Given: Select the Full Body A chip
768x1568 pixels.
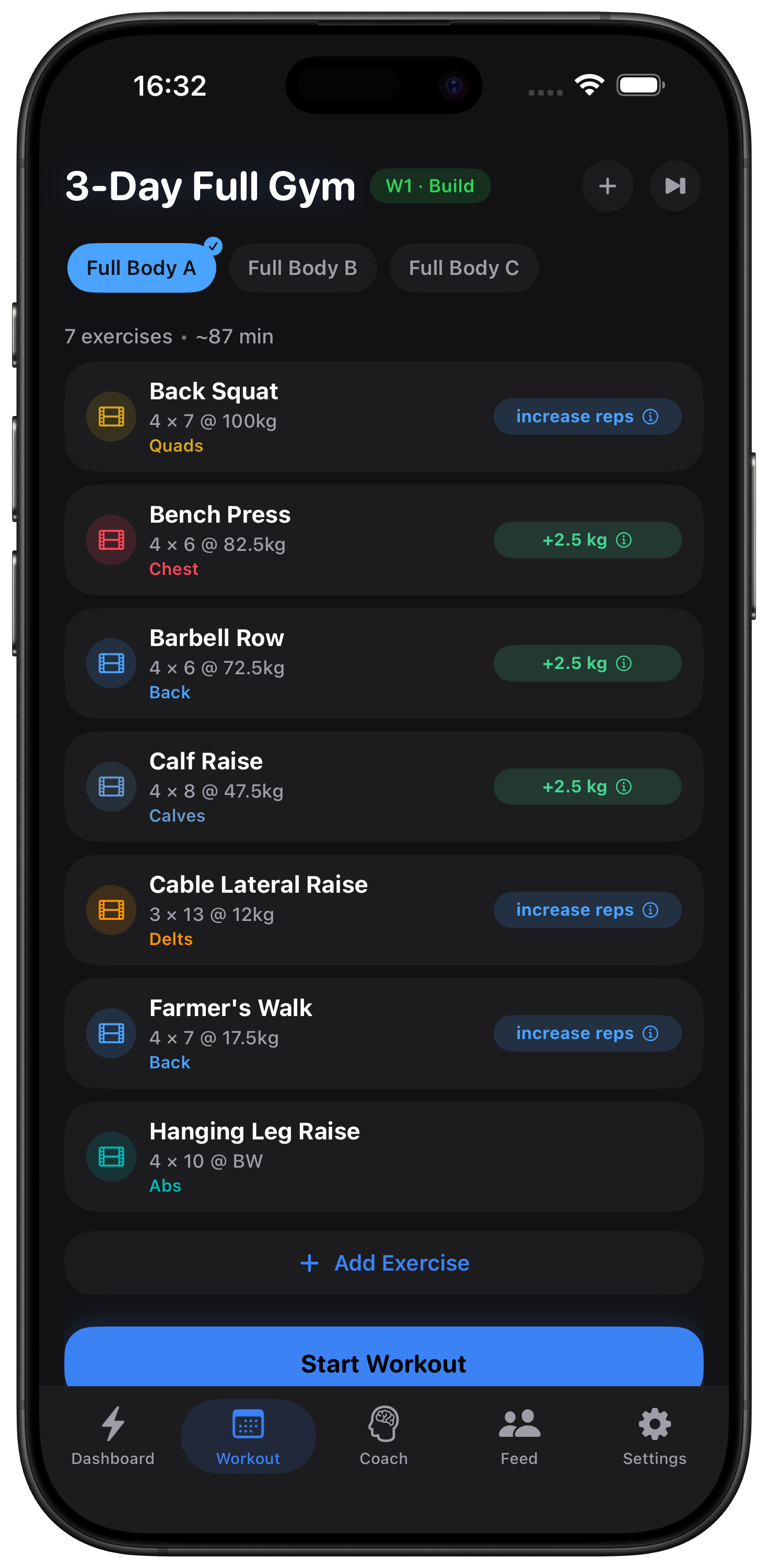Looking at the screenshot, I should coord(141,268).
